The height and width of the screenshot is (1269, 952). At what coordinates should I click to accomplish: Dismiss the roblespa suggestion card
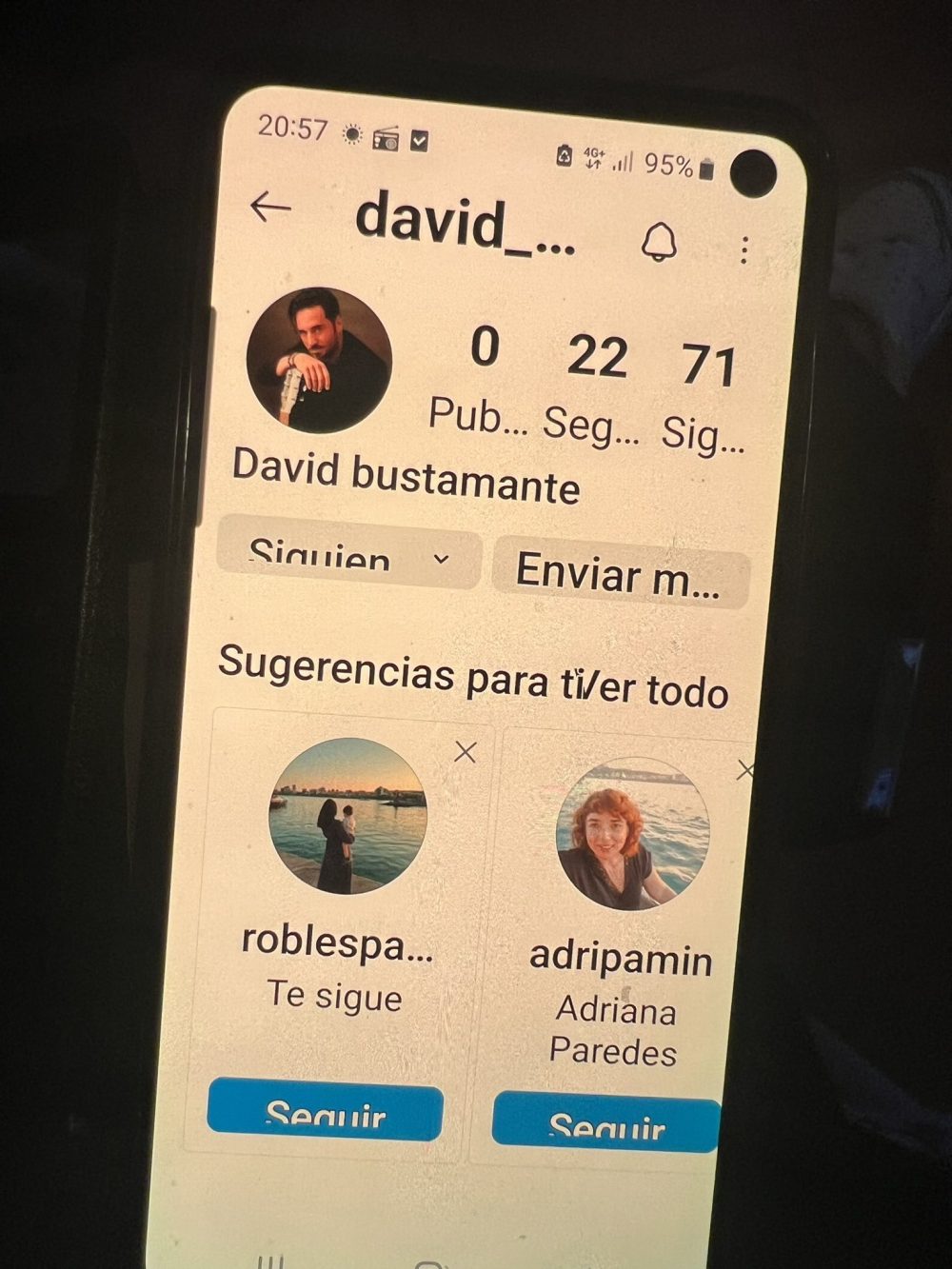pyautogui.click(x=466, y=752)
